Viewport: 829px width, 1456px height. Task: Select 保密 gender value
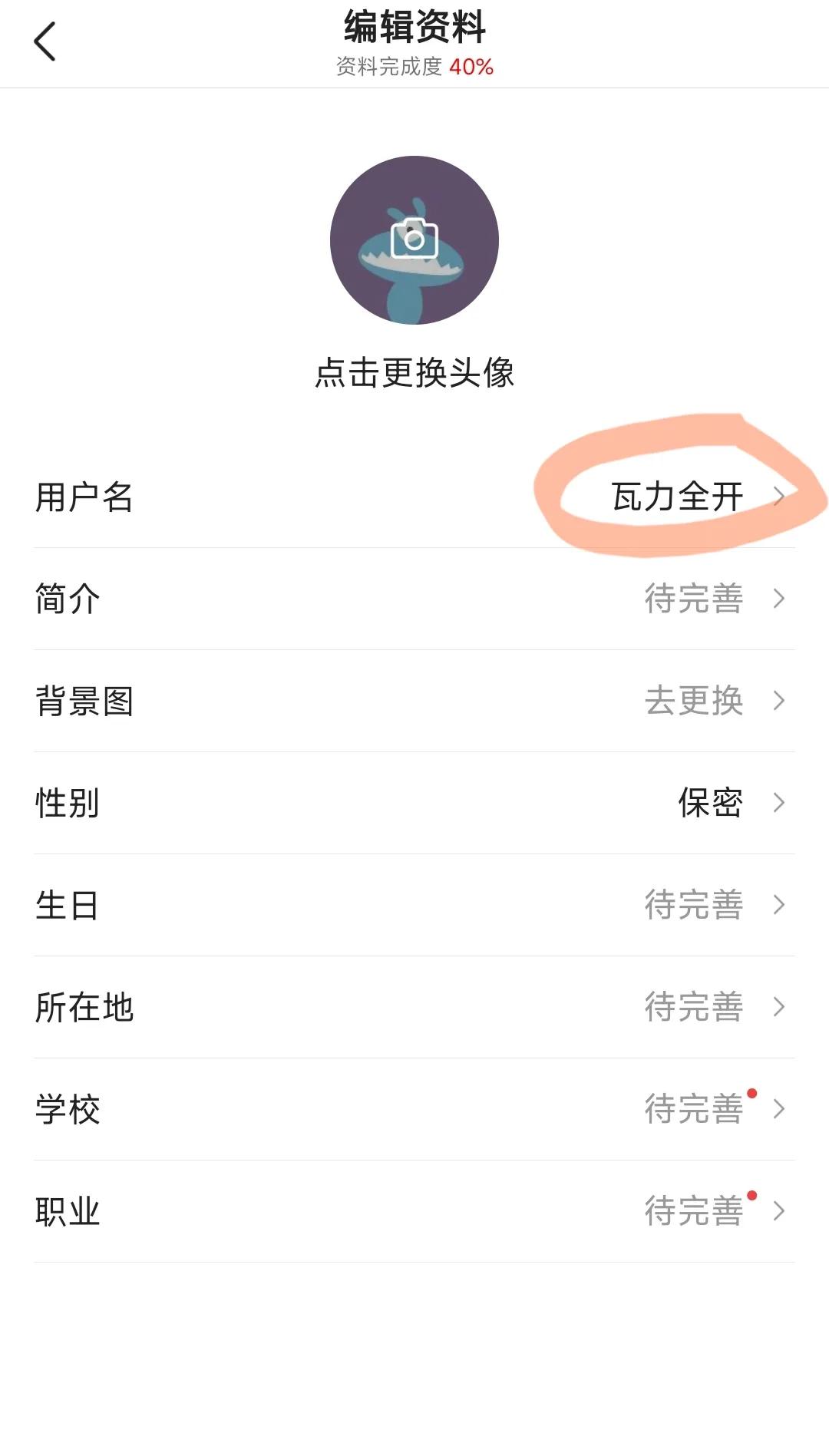pyautogui.click(x=710, y=804)
